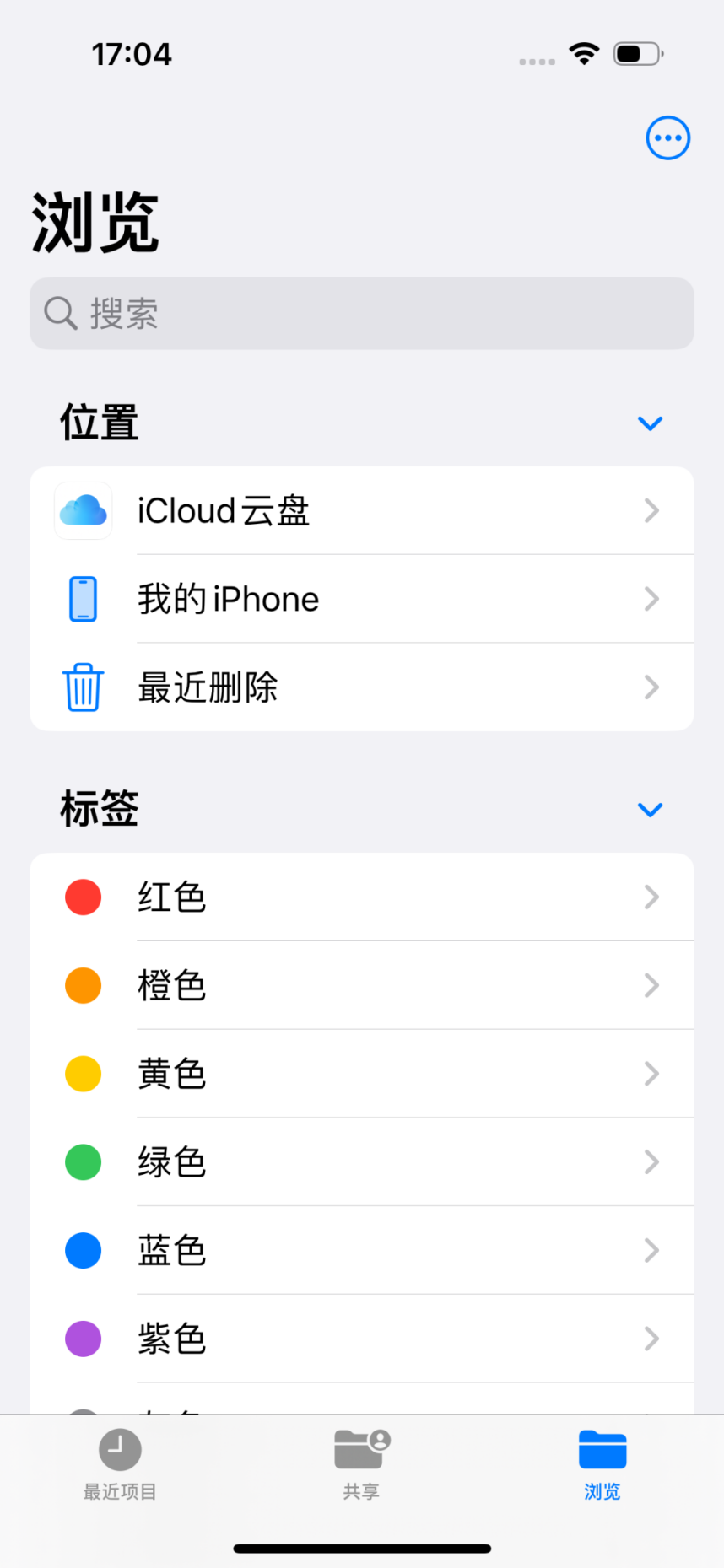Collapse the 标签 section
The height and width of the screenshot is (1568, 724).
[650, 809]
